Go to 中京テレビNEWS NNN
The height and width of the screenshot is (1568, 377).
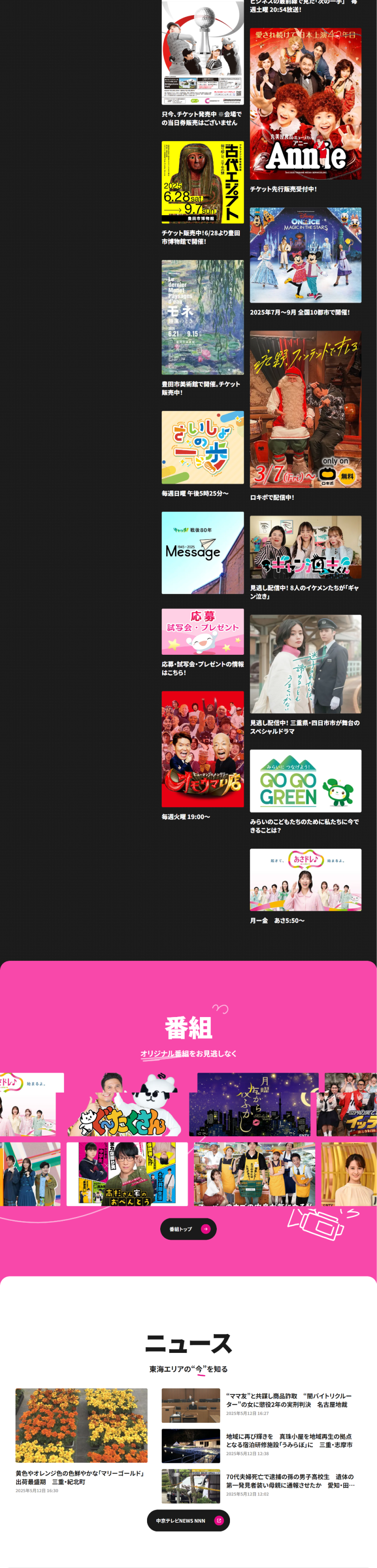188,1520
